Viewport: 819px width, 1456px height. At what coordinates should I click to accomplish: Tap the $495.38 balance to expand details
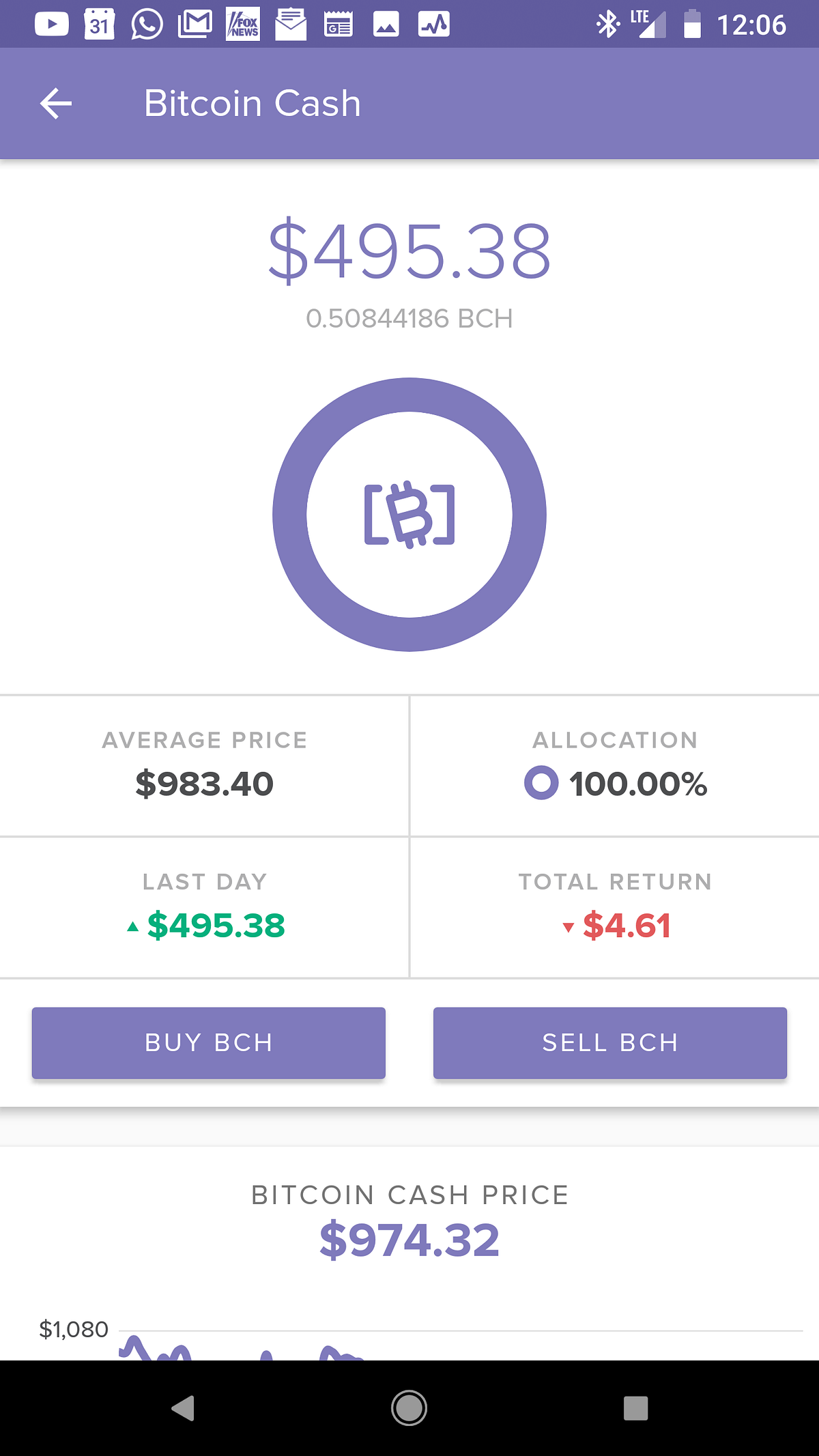(409, 251)
